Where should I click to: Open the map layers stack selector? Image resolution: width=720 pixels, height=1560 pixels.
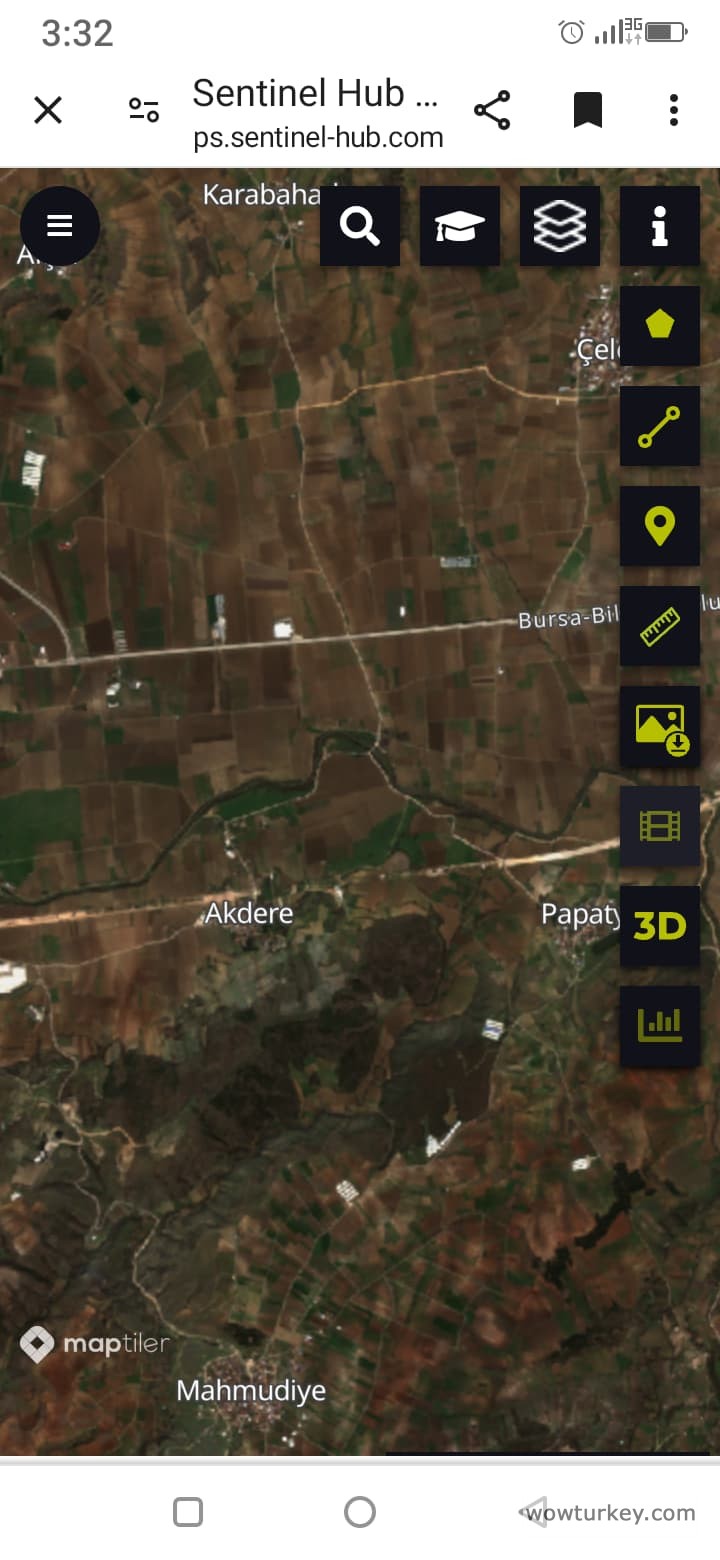(x=559, y=226)
